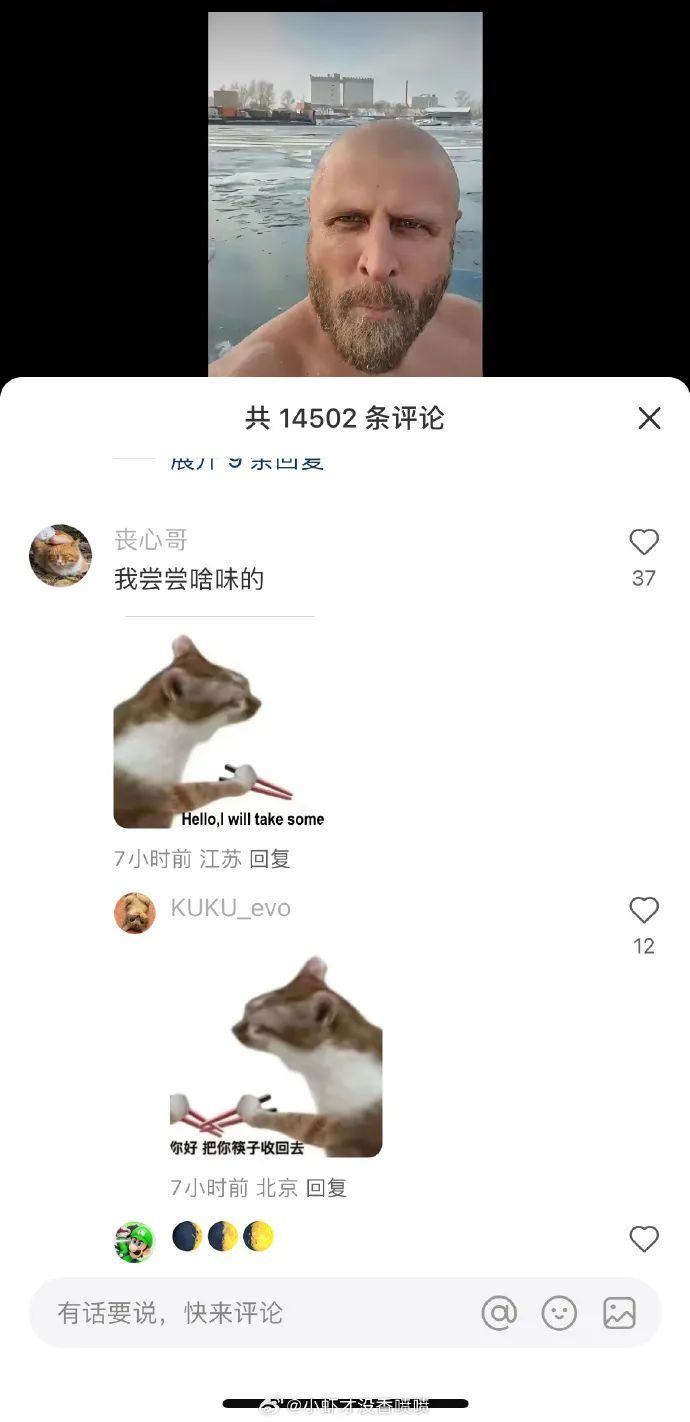Expand the 9 hidden replies

click(x=247, y=462)
